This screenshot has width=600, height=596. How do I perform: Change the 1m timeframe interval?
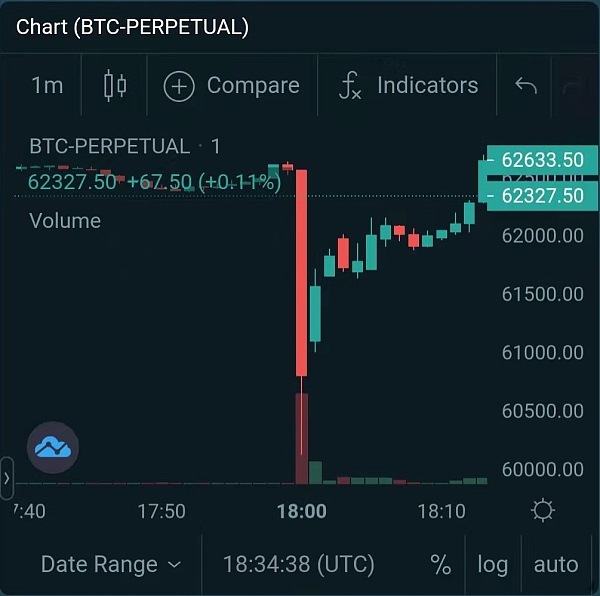point(47,86)
